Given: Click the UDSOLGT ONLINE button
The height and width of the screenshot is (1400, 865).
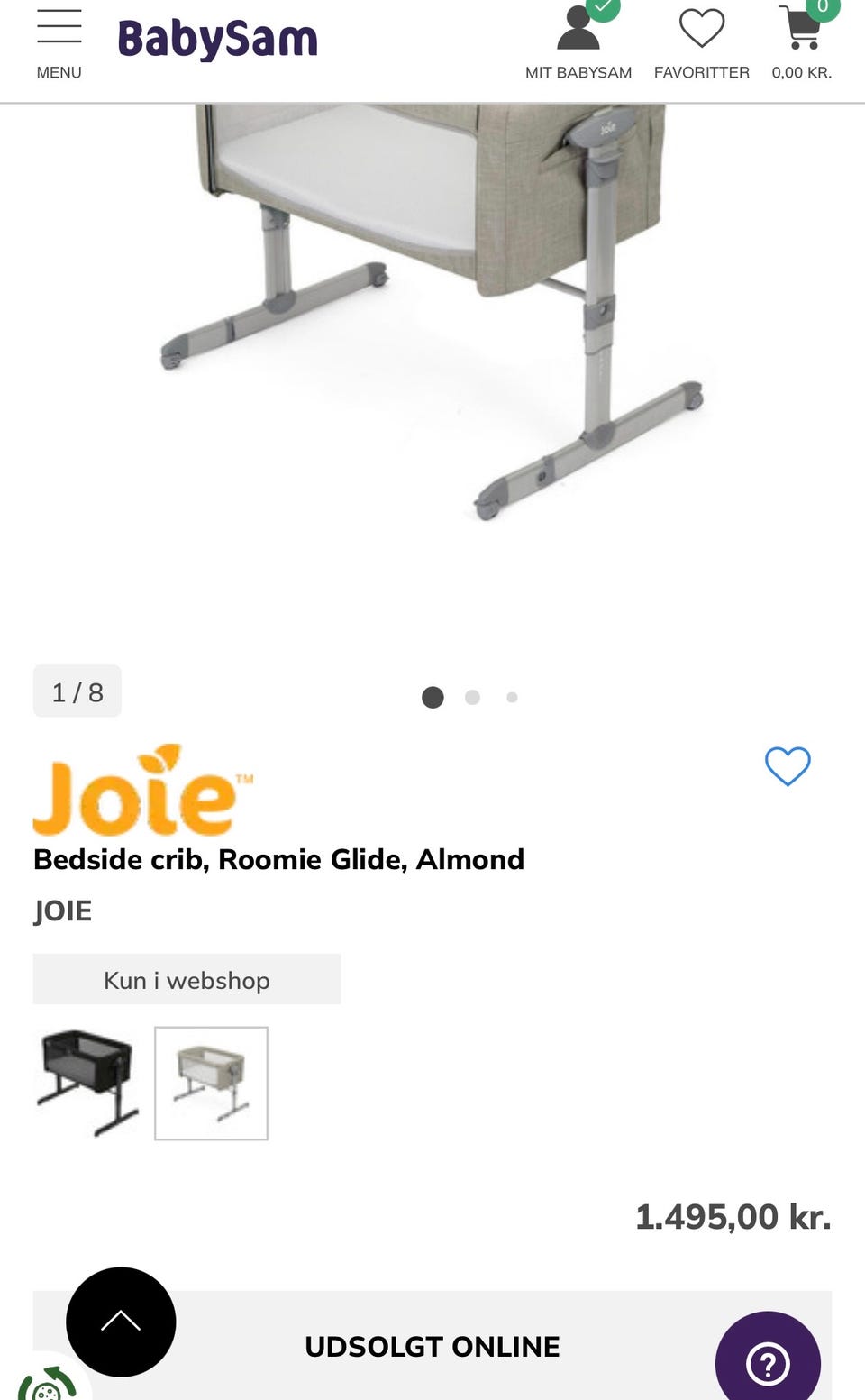Looking at the screenshot, I should click(432, 1346).
